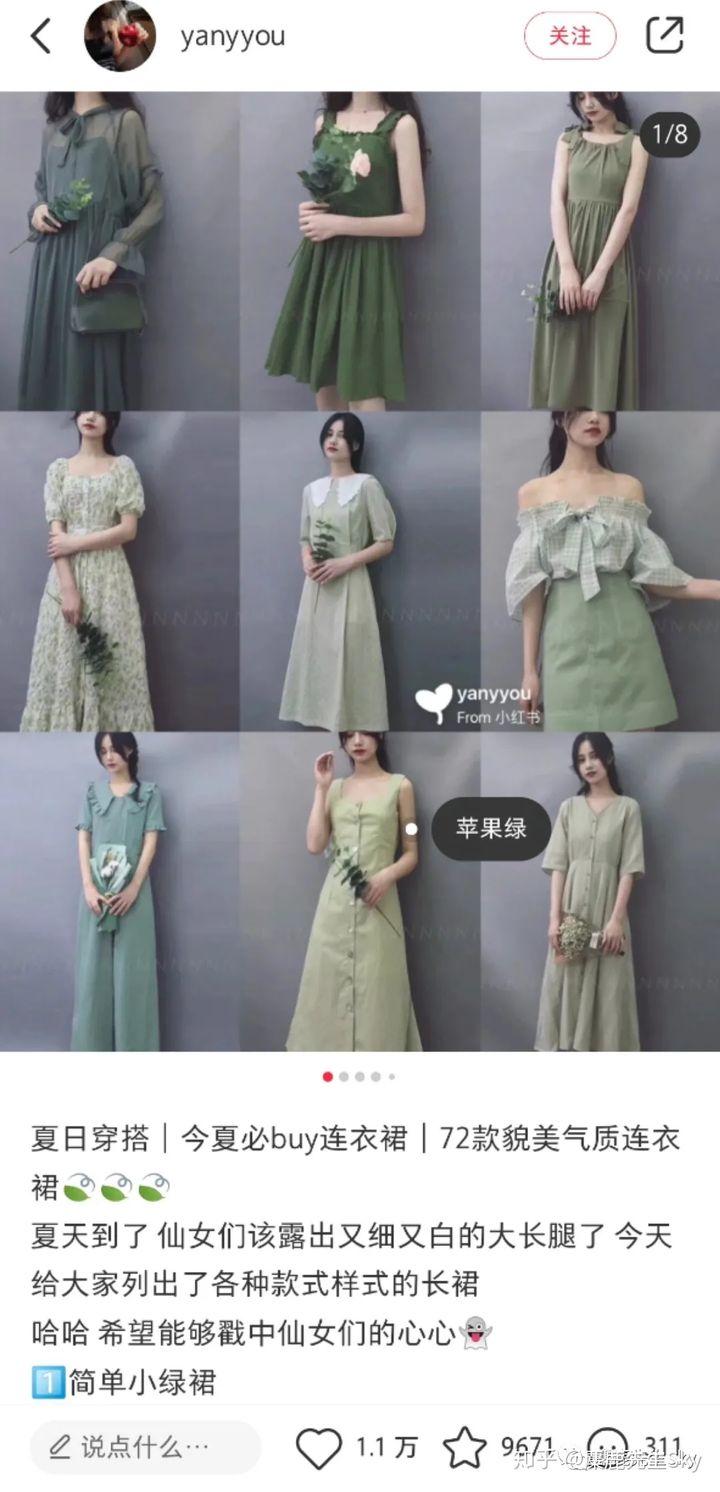Go back using the top arrow
The image size is (720, 1492).
tap(40, 36)
